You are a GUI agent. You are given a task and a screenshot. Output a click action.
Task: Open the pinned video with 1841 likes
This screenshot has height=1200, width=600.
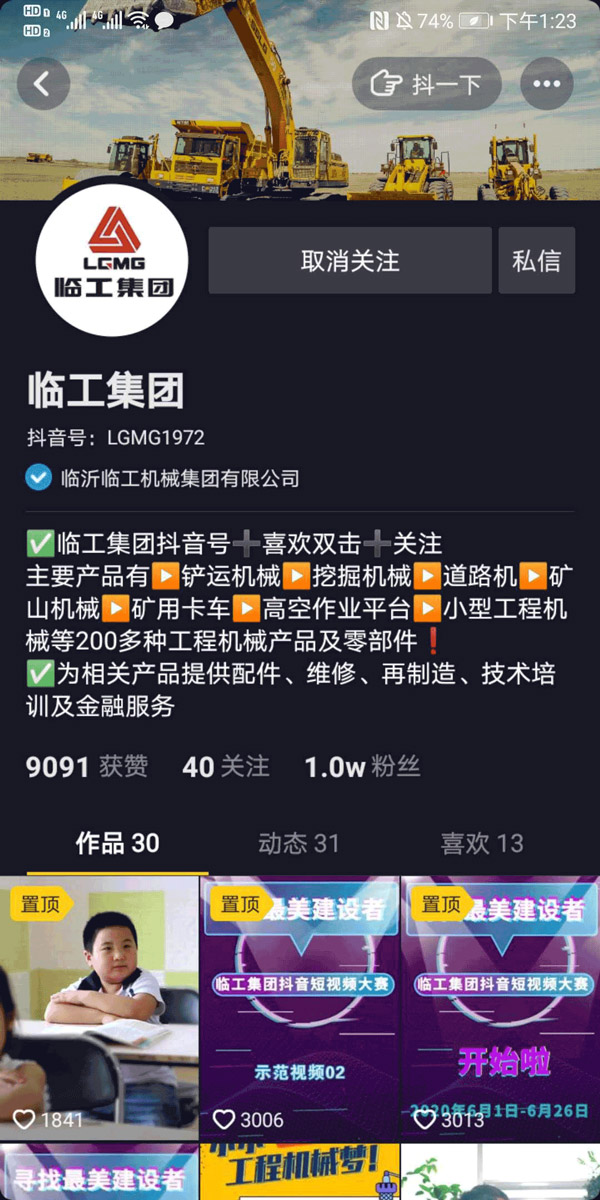click(x=99, y=1010)
